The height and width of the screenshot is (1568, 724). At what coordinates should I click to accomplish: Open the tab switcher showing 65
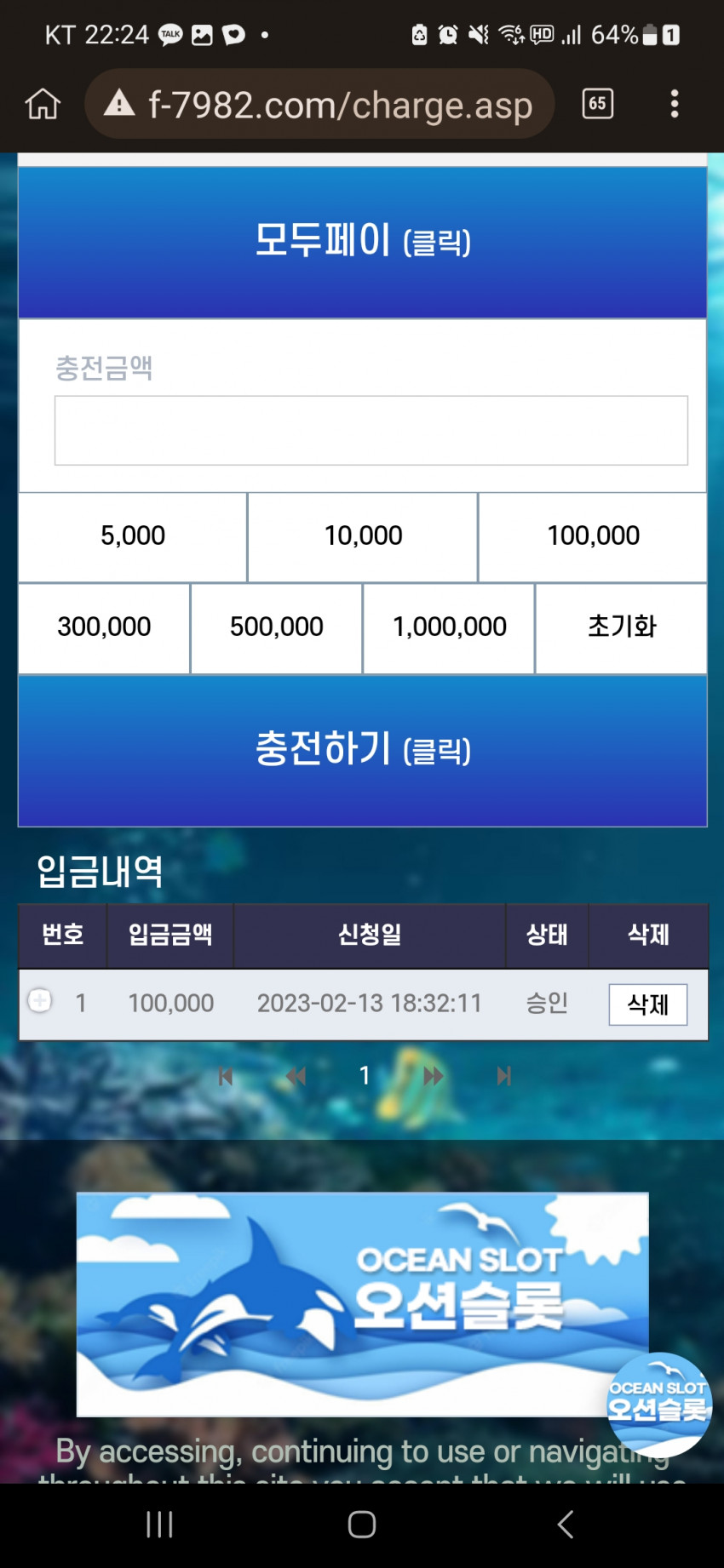[597, 104]
